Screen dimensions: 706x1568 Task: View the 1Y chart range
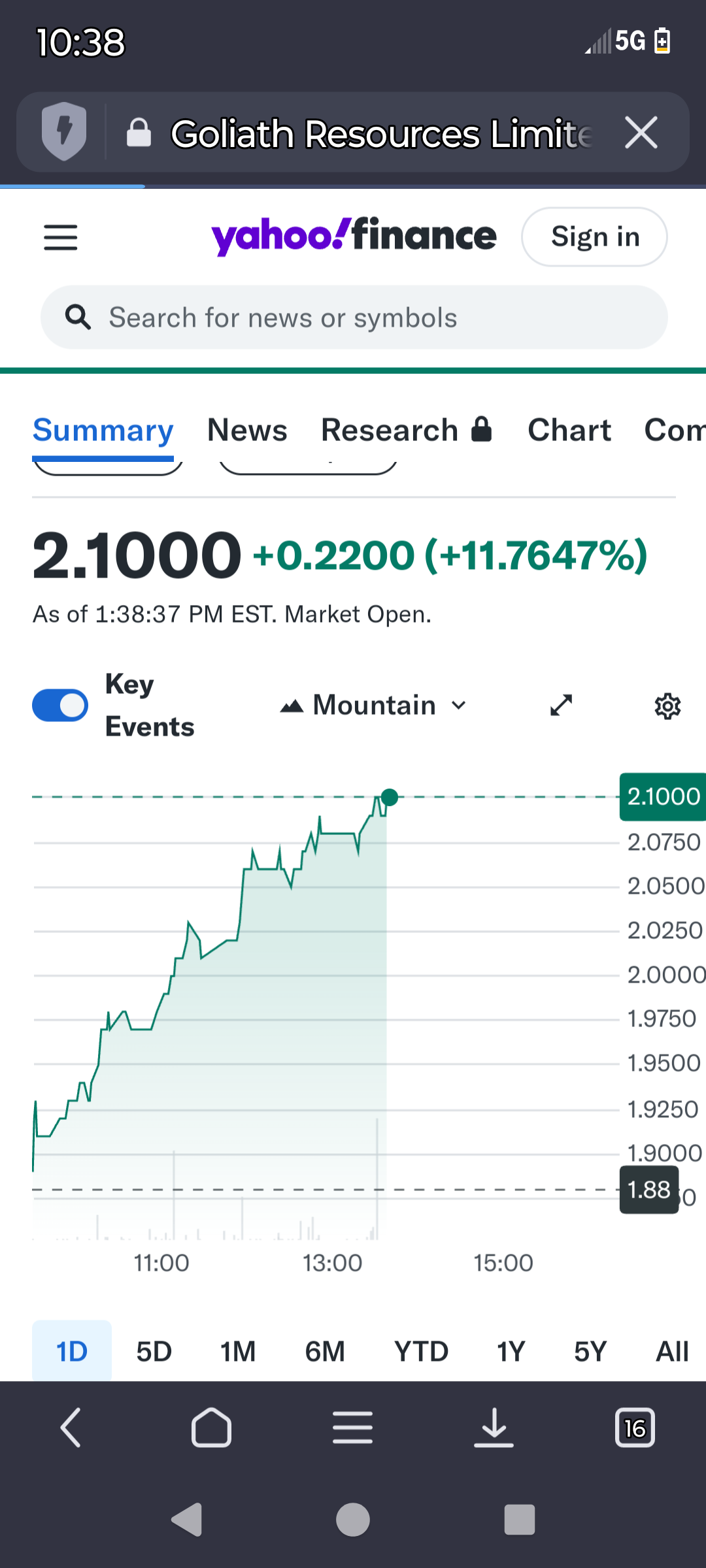click(511, 1351)
